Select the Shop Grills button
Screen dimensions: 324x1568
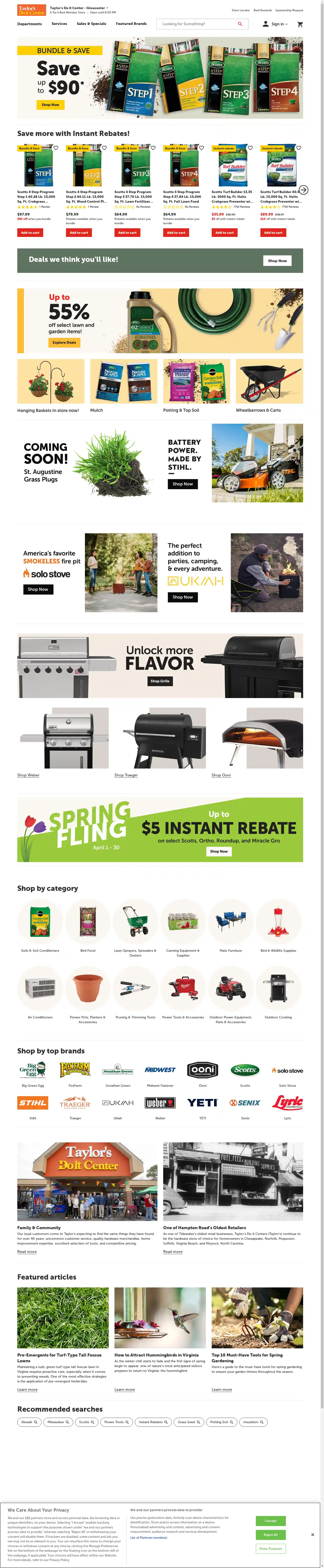pos(160,681)
